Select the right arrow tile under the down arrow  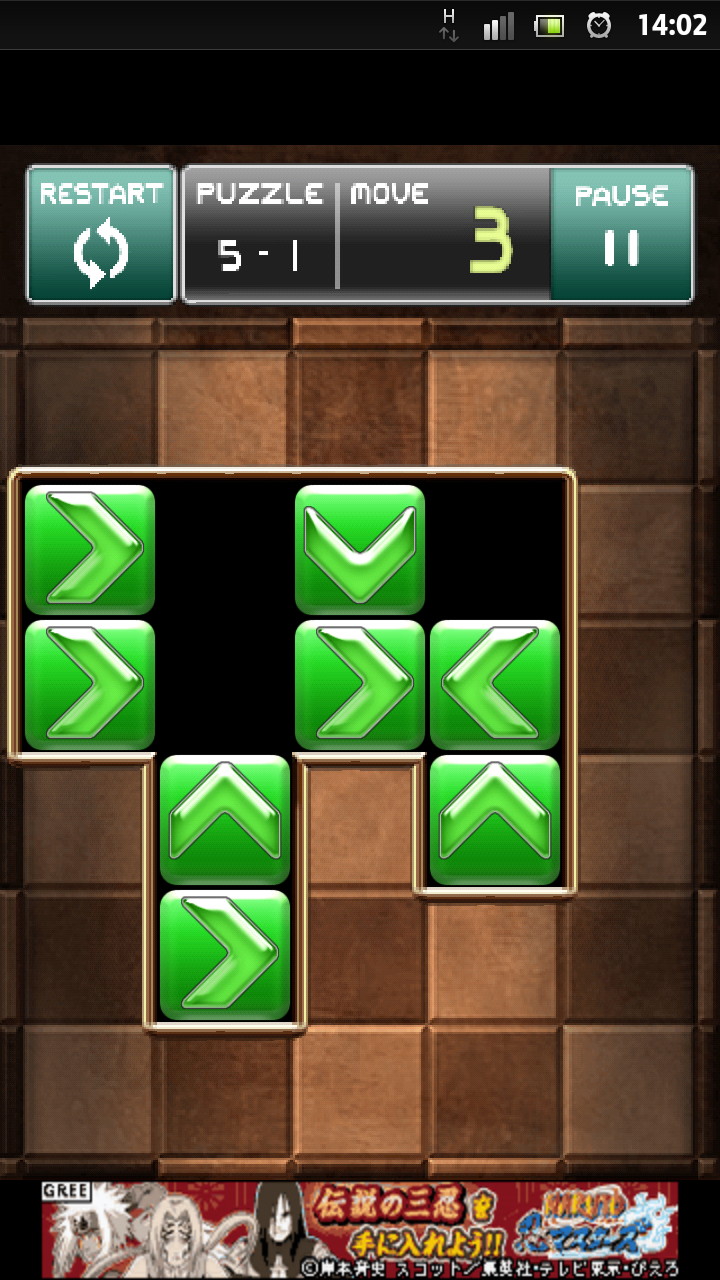coord(360,685)
